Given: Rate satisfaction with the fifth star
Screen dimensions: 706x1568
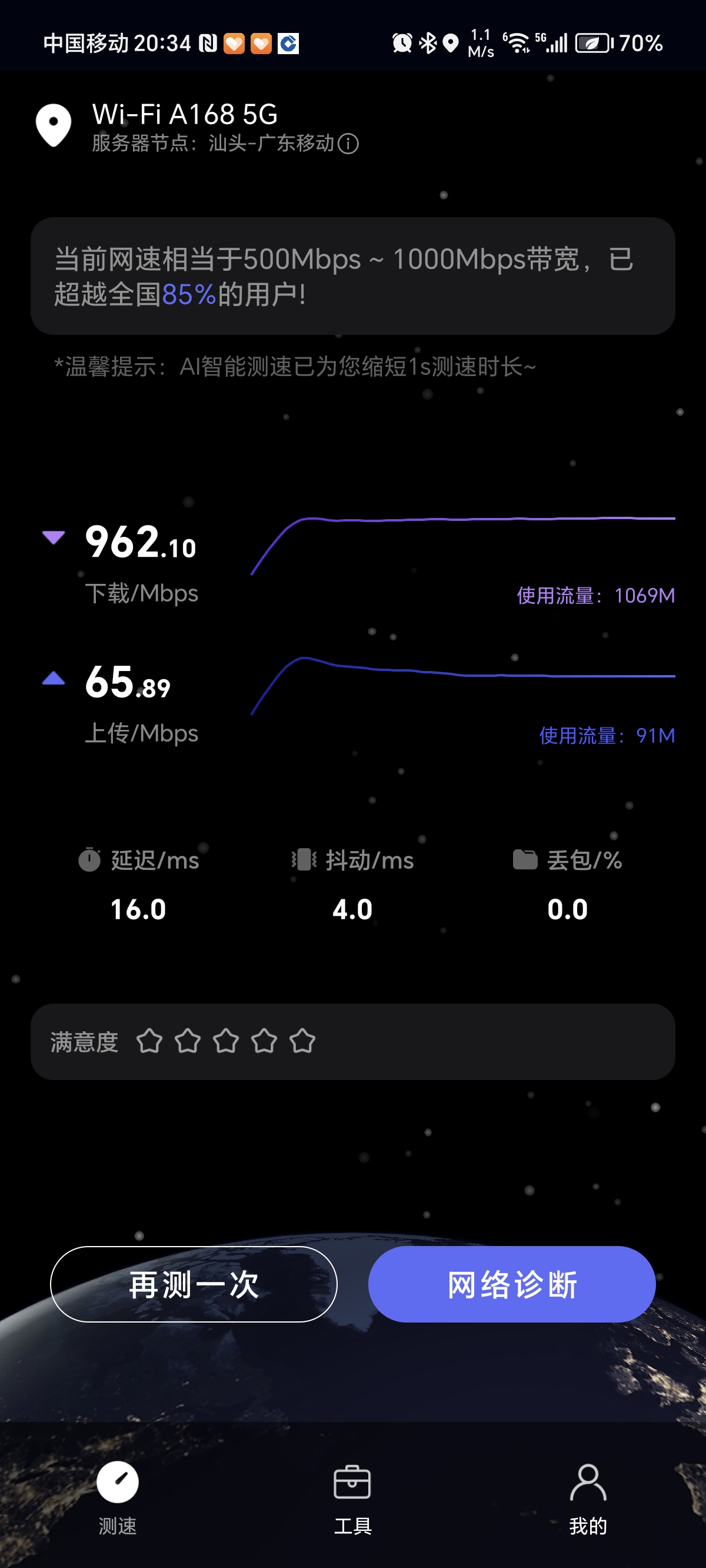Looking at the screenshot, I should pos(302,1041).
